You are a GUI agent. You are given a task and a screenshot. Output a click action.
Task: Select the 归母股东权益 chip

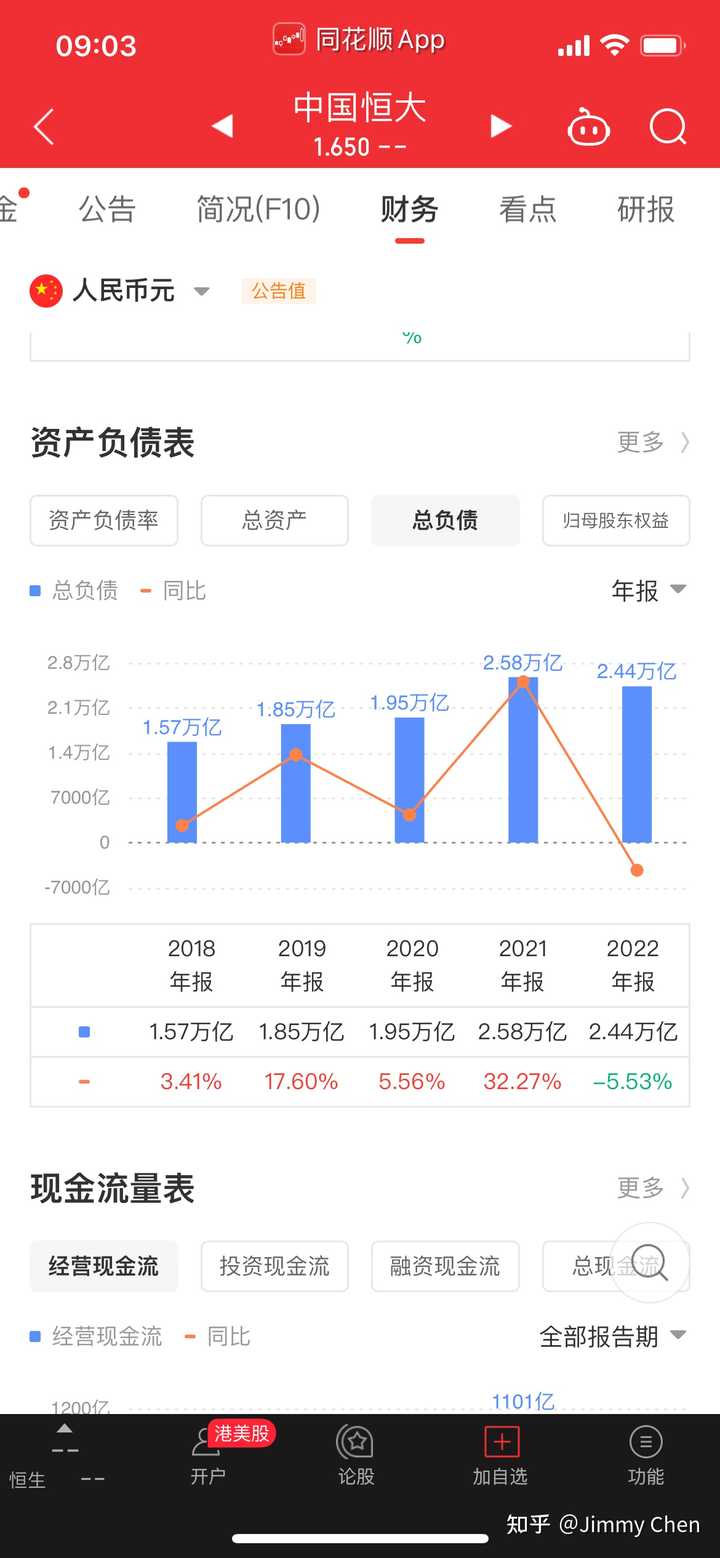tap(616, 520)
